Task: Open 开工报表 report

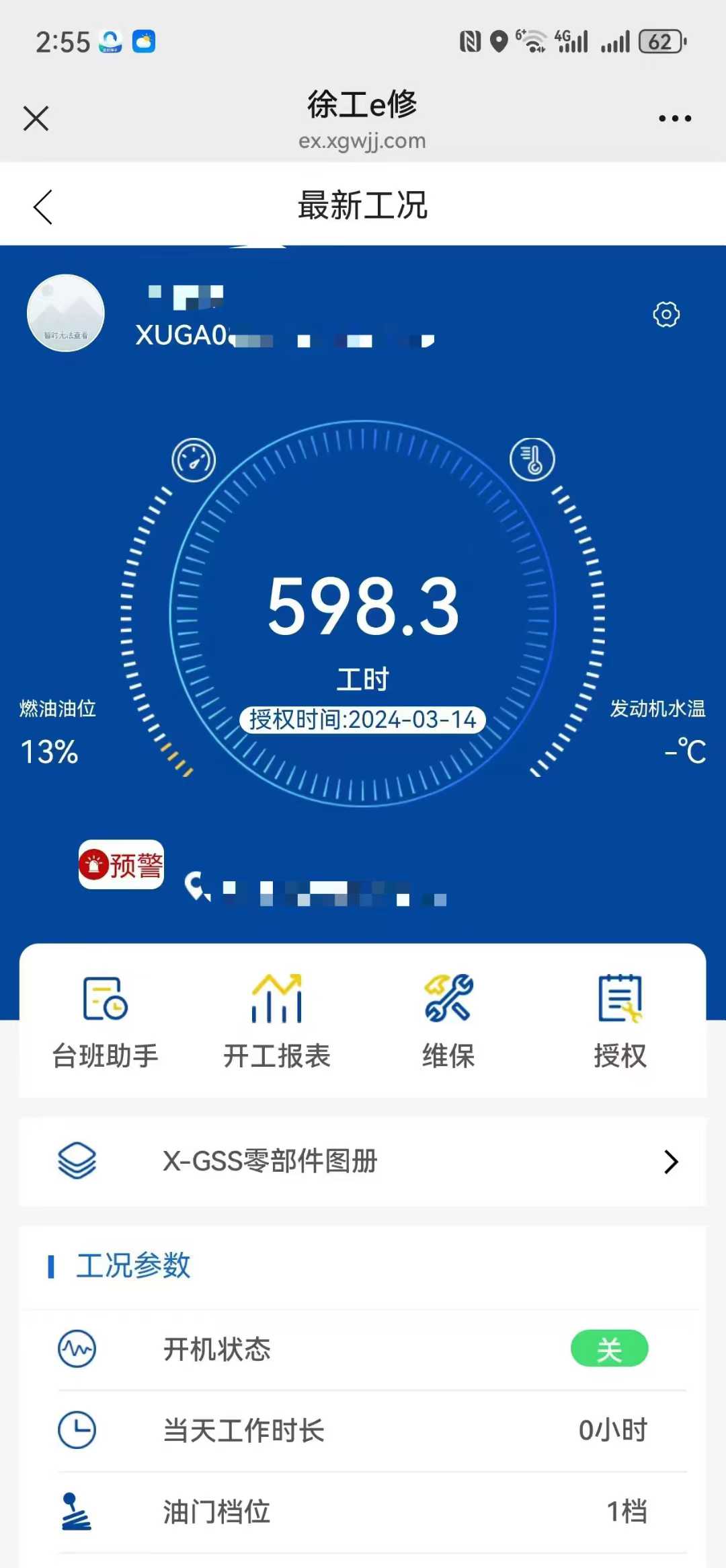Action: [x=276, y=1021]
